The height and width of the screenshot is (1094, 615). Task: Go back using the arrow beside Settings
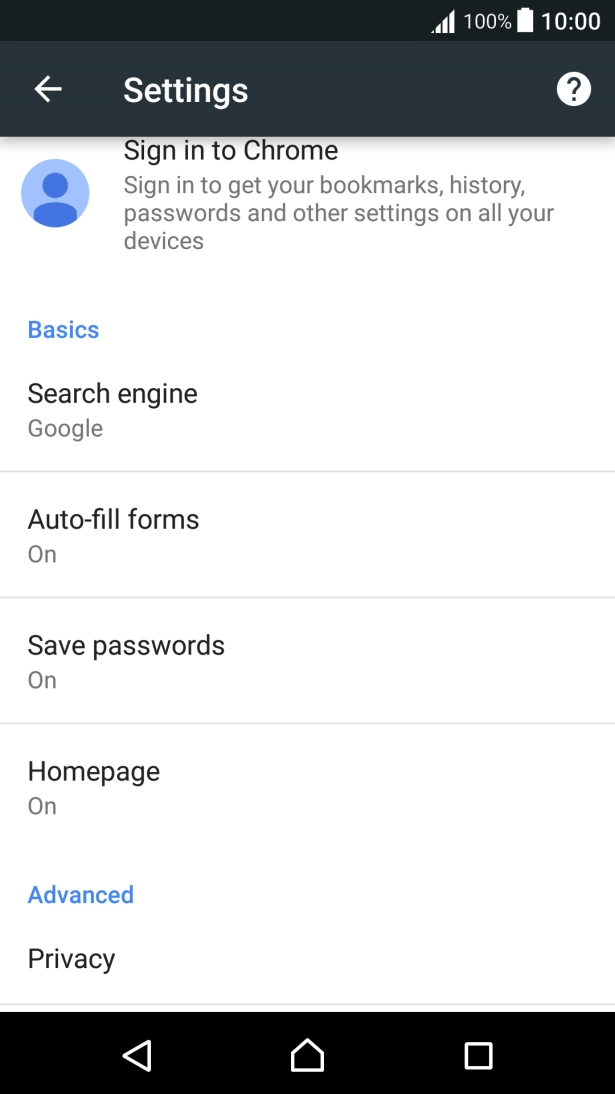click(48, 89)
